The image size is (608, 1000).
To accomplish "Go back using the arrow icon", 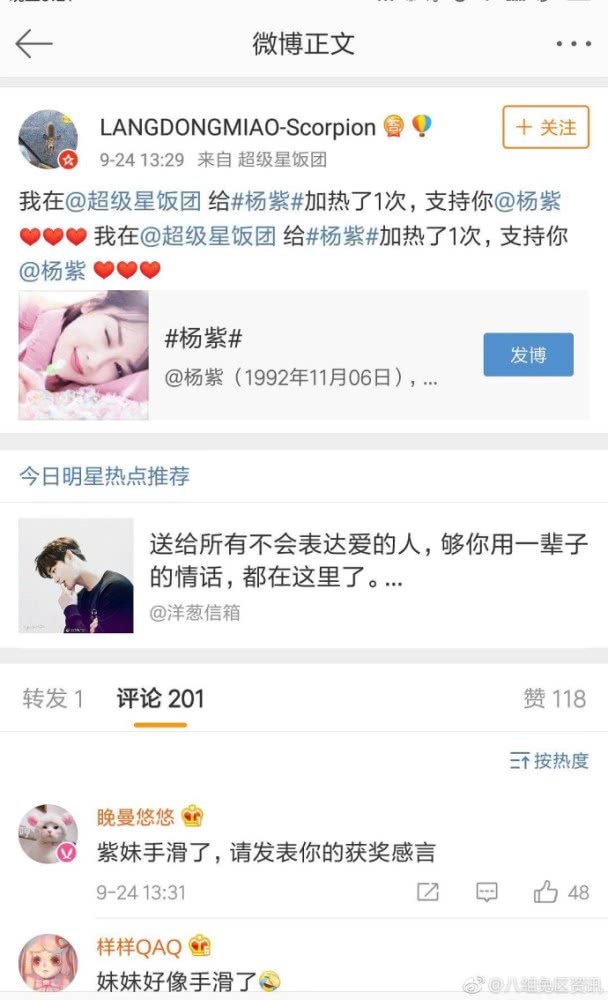I will pos(33,43).
